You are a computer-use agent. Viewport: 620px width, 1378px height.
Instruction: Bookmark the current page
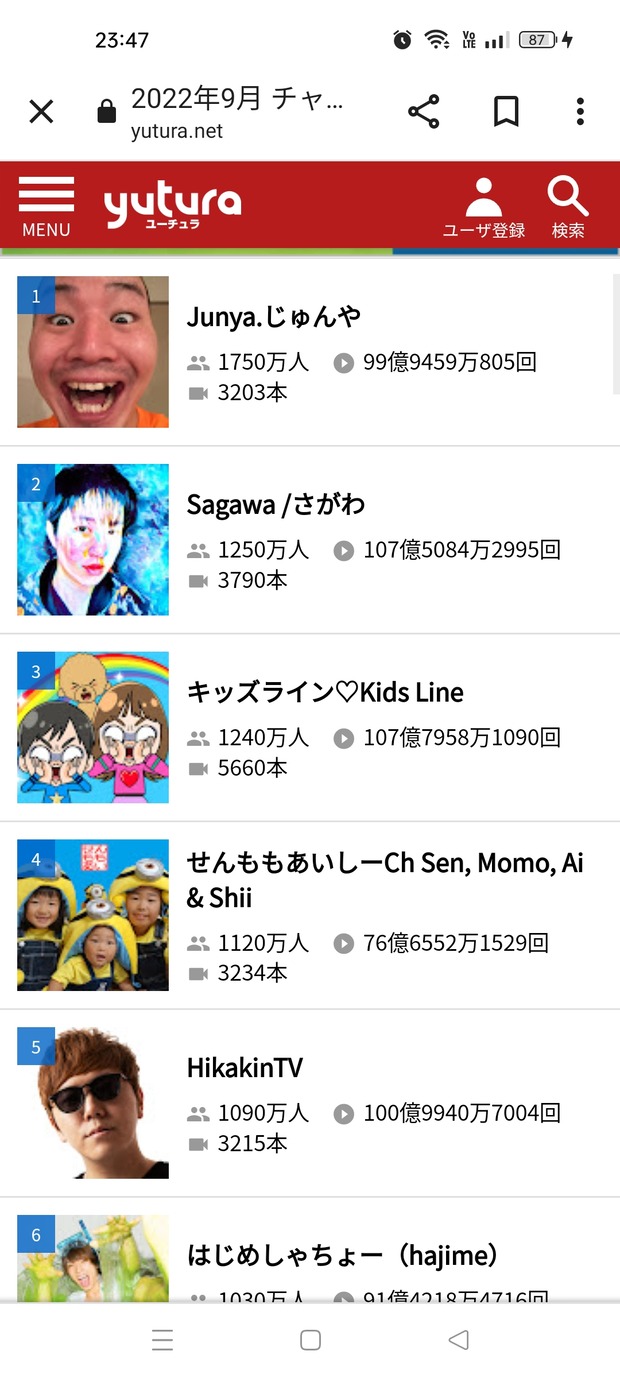(x=506, y=112)
